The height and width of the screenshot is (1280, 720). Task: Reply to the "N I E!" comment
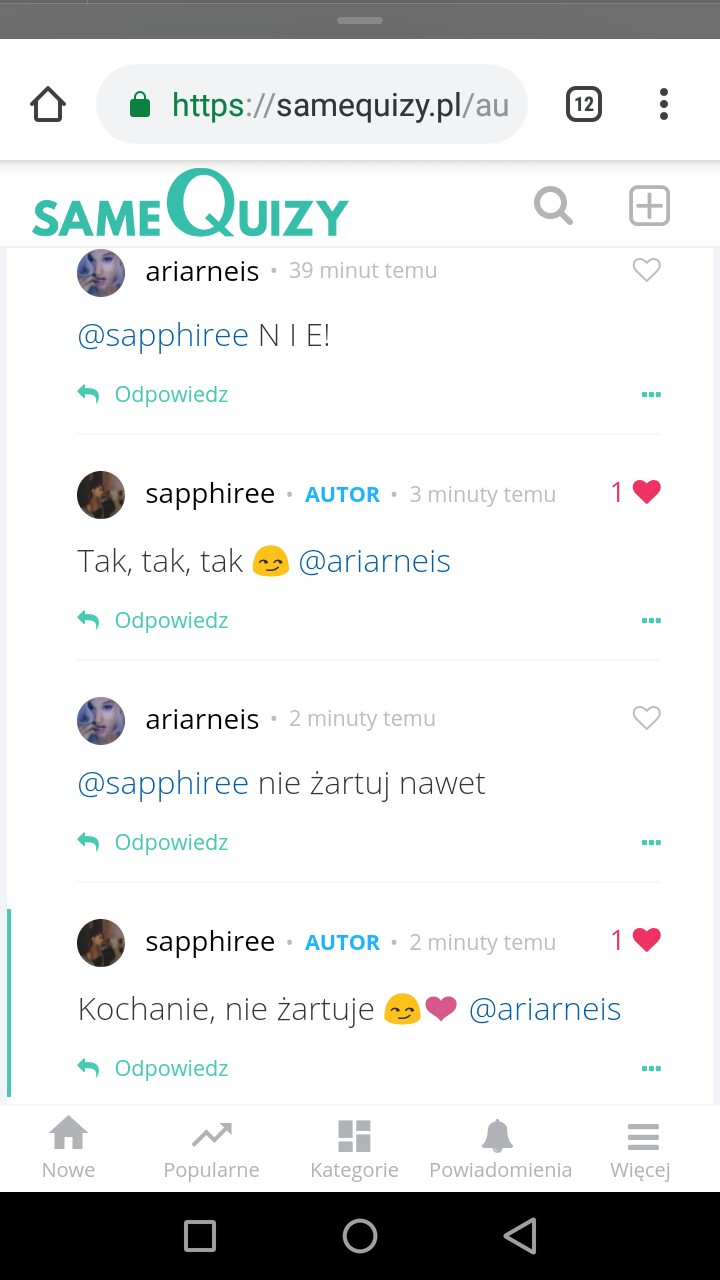[x=153, y=395]
